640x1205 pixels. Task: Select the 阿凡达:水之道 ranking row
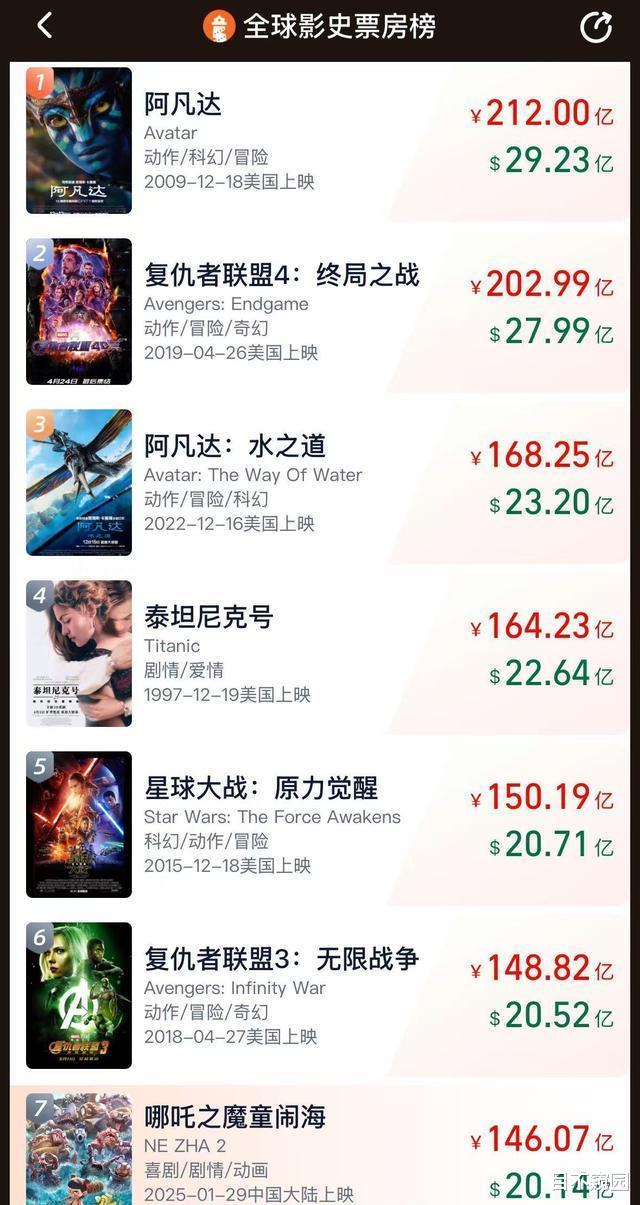[320, 483]
